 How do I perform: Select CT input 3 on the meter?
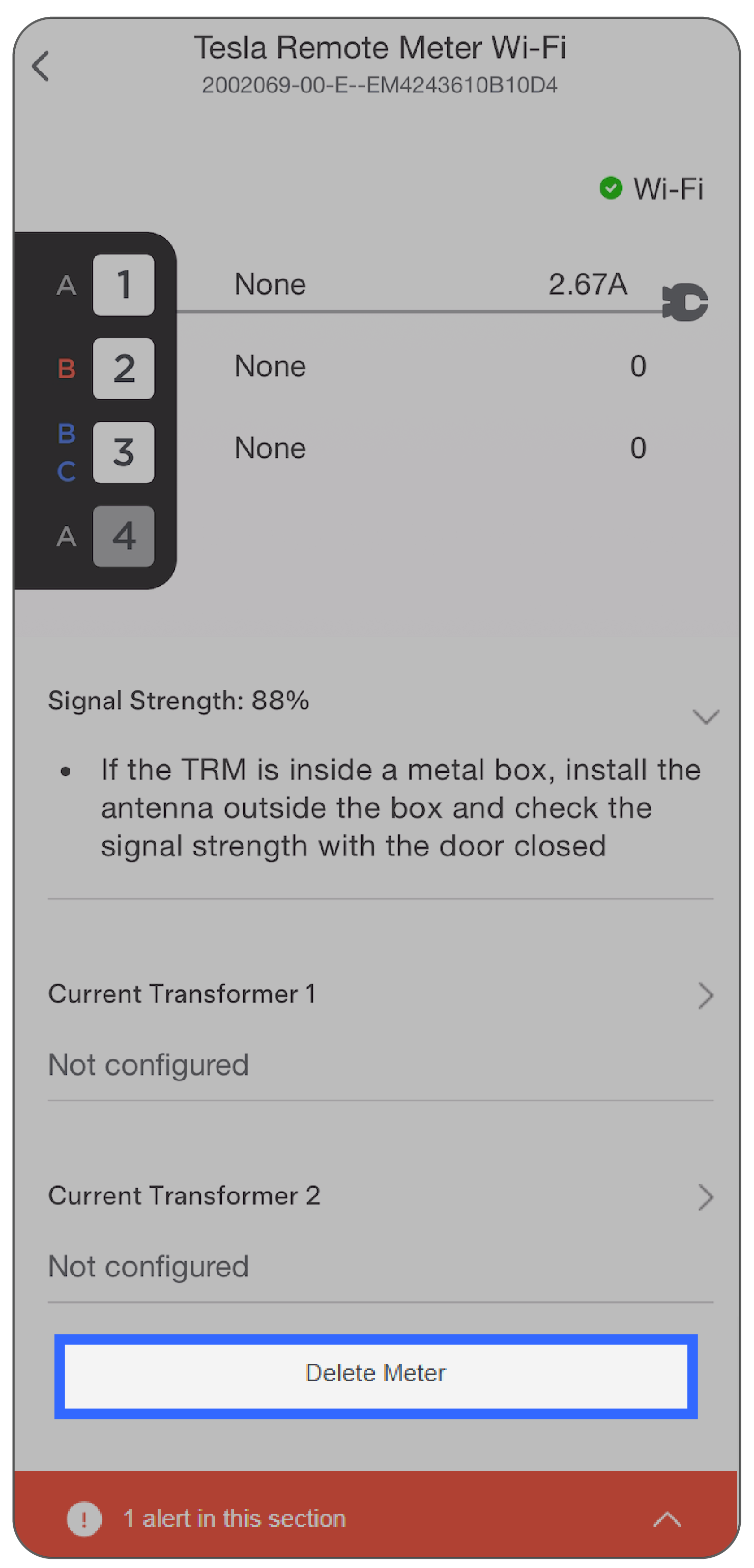tap(124, 452)
